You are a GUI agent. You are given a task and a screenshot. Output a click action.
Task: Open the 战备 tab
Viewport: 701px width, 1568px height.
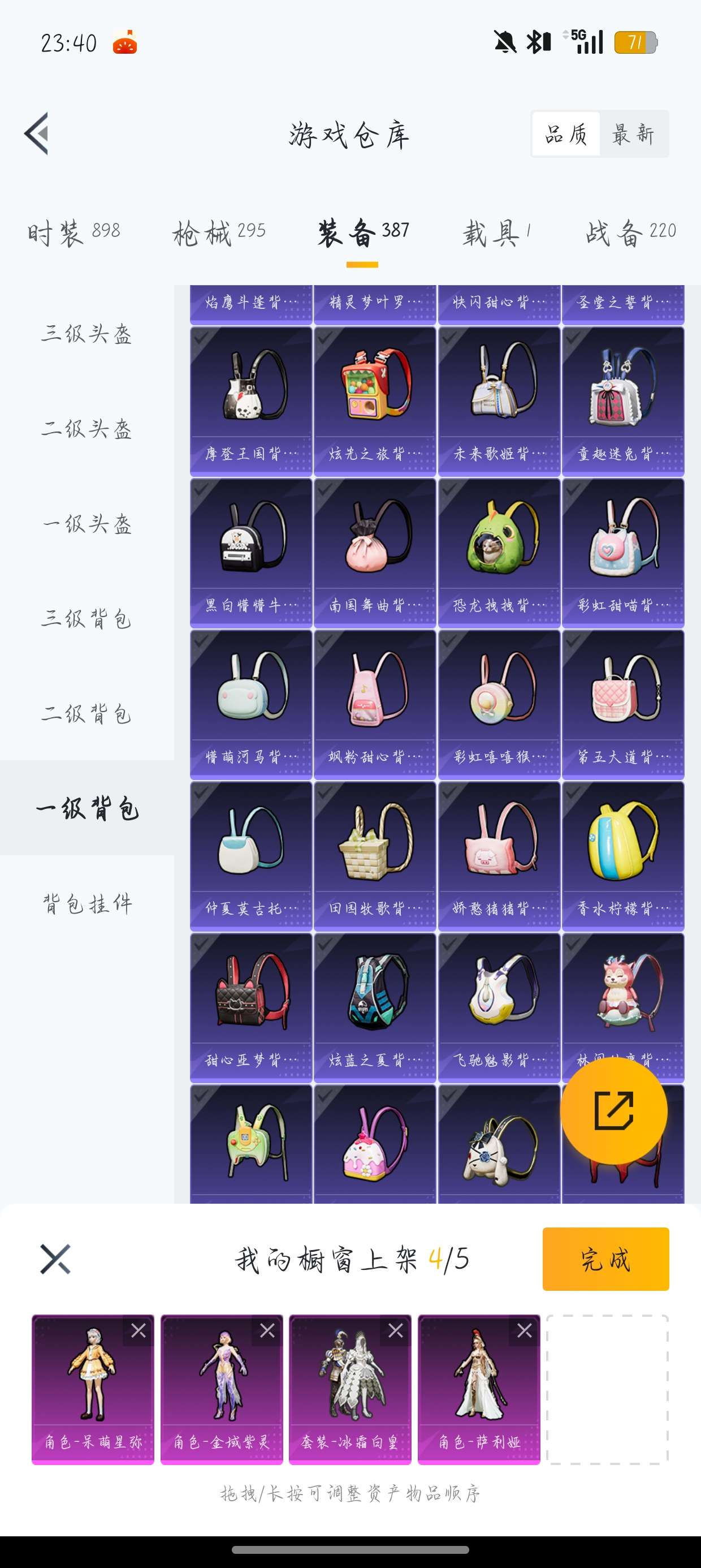pyautogui.click(x=630, y=232)
